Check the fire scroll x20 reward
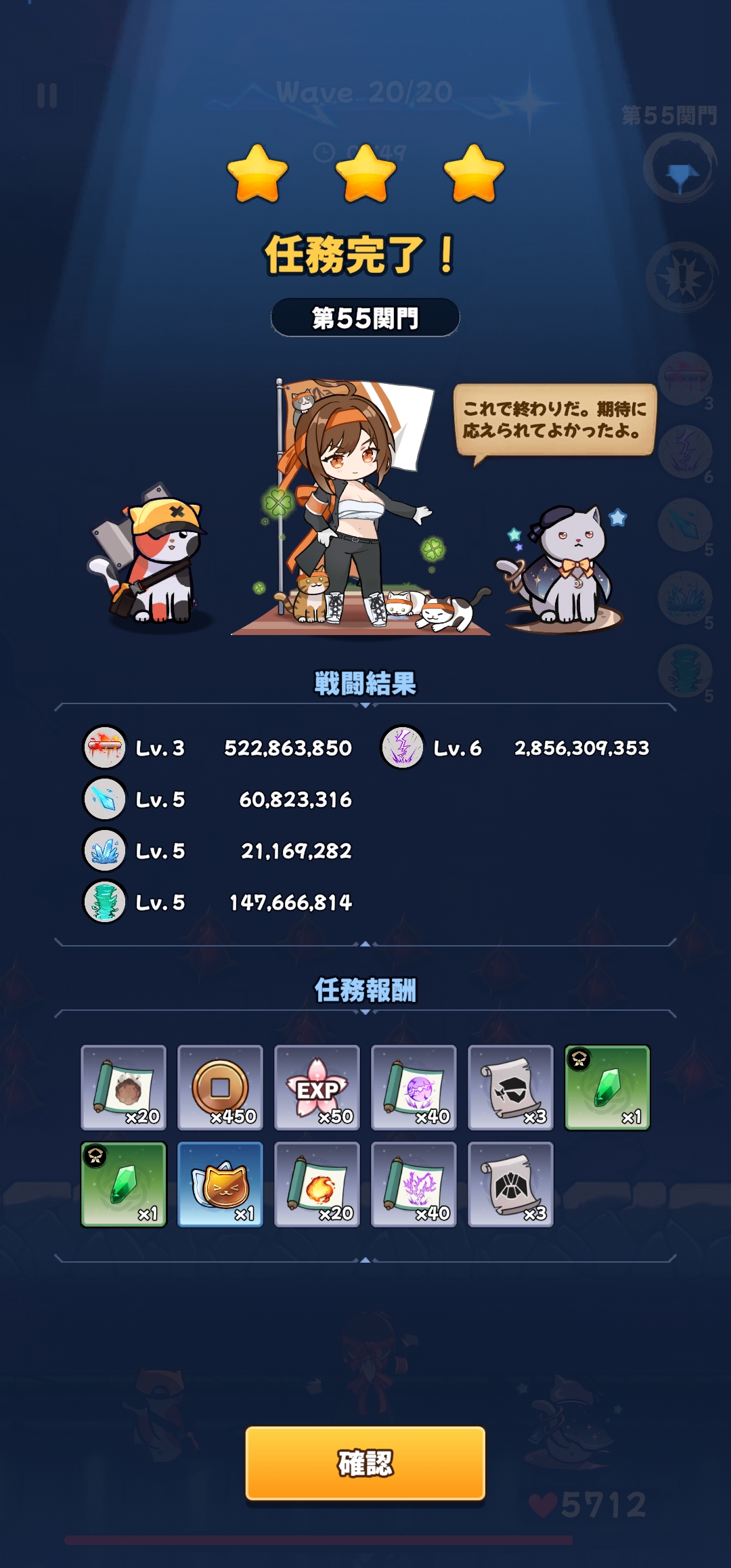This screenshot has width=731, height=1568. [x=317, y=1184]
